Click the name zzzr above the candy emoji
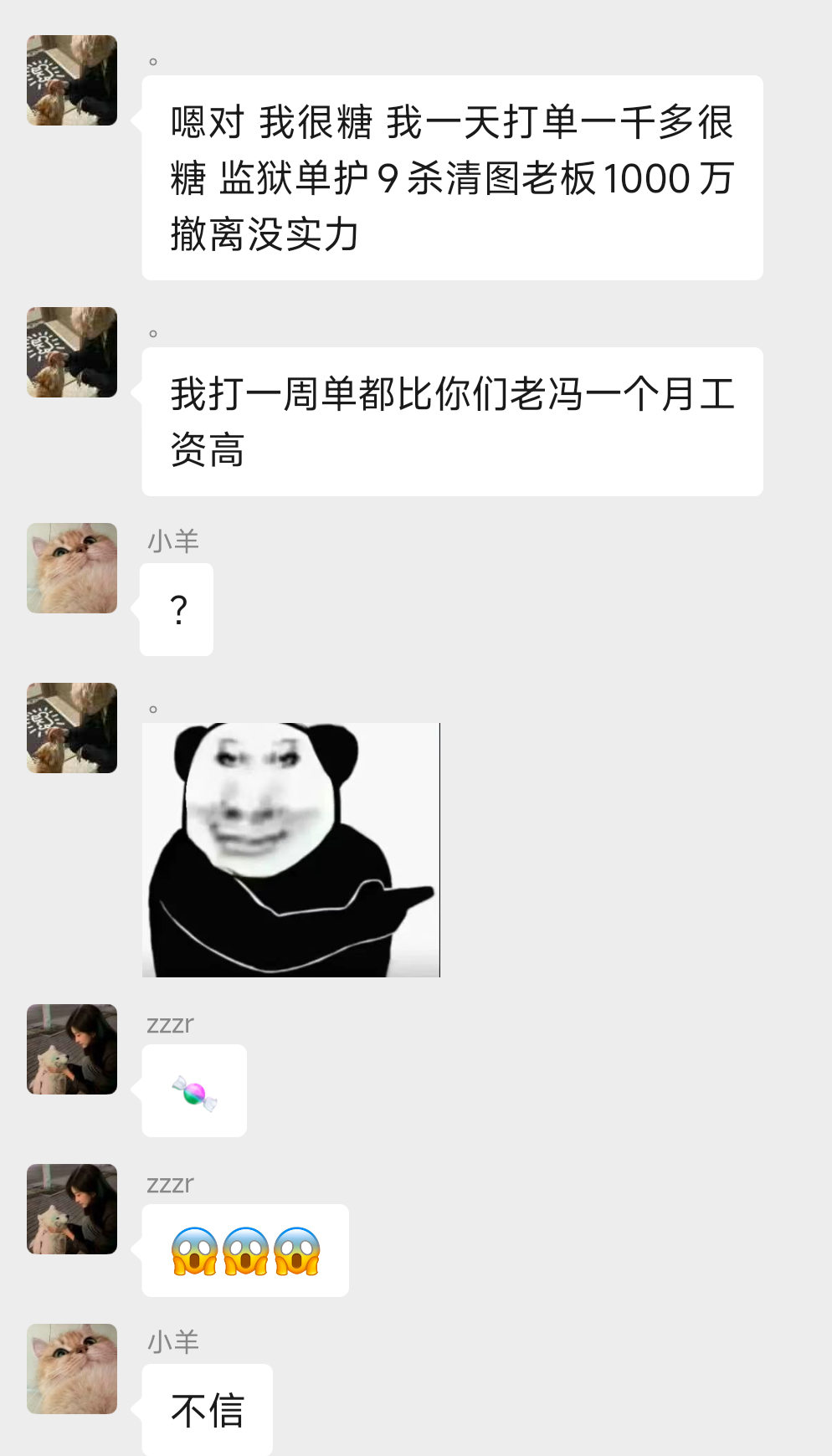This screenshot has height=1456, width=832. tap(170, 1023)
